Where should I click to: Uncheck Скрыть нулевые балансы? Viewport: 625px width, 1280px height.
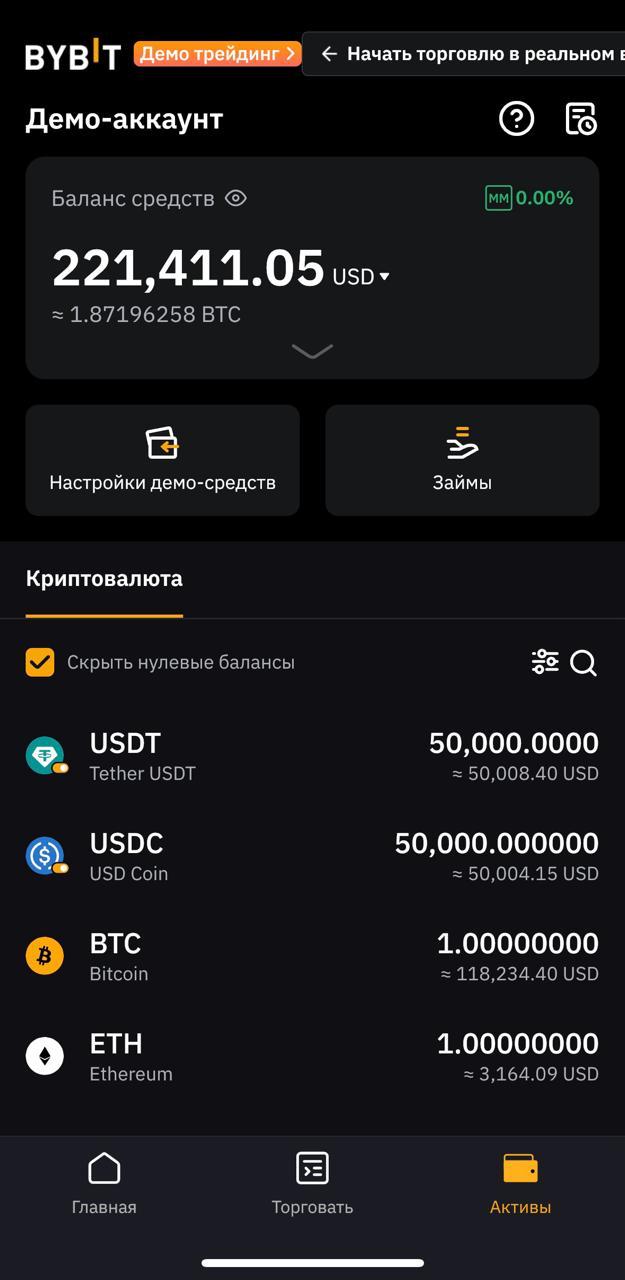tap(40, 662)
